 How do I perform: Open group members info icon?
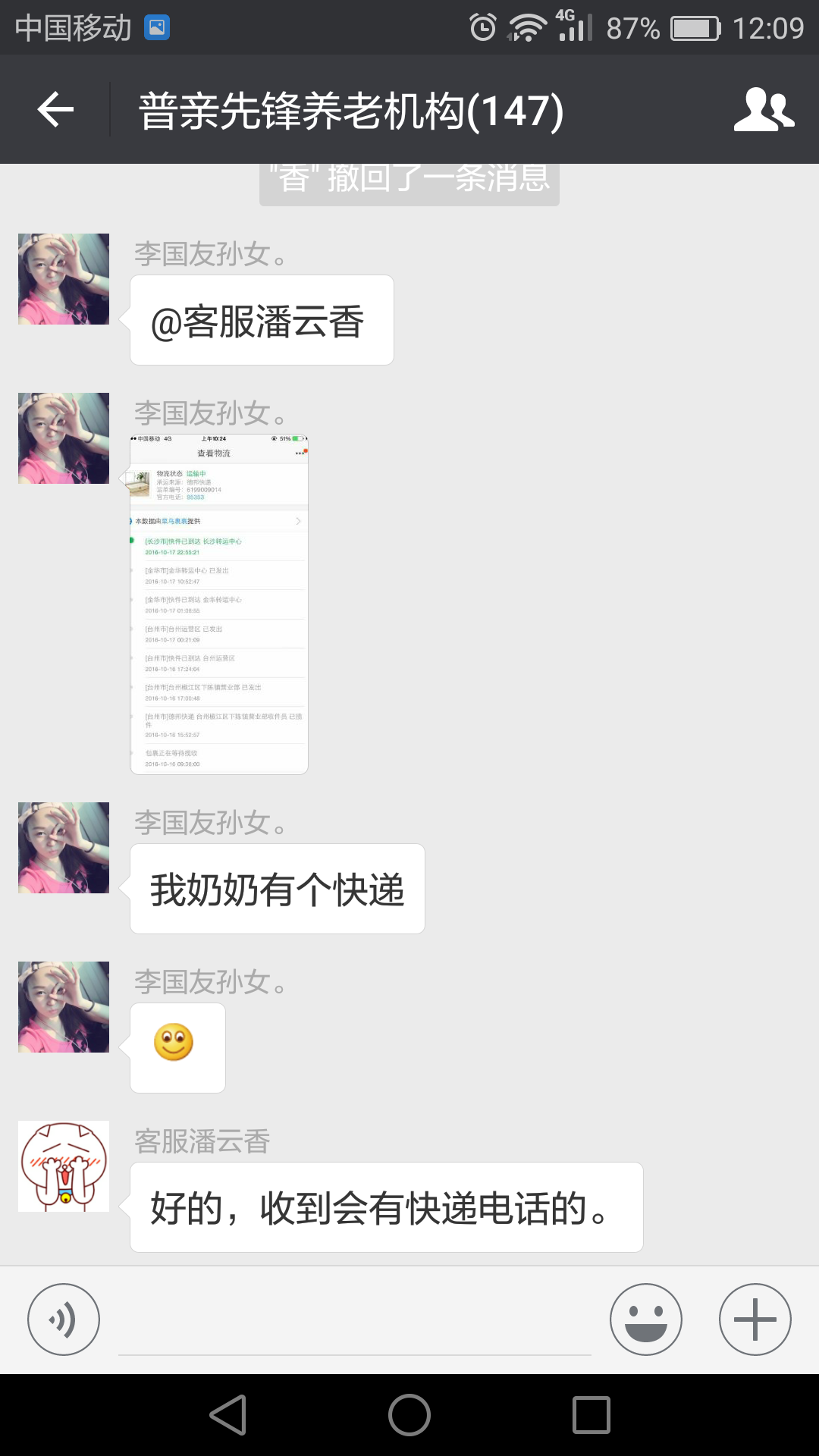coord(764,110)
